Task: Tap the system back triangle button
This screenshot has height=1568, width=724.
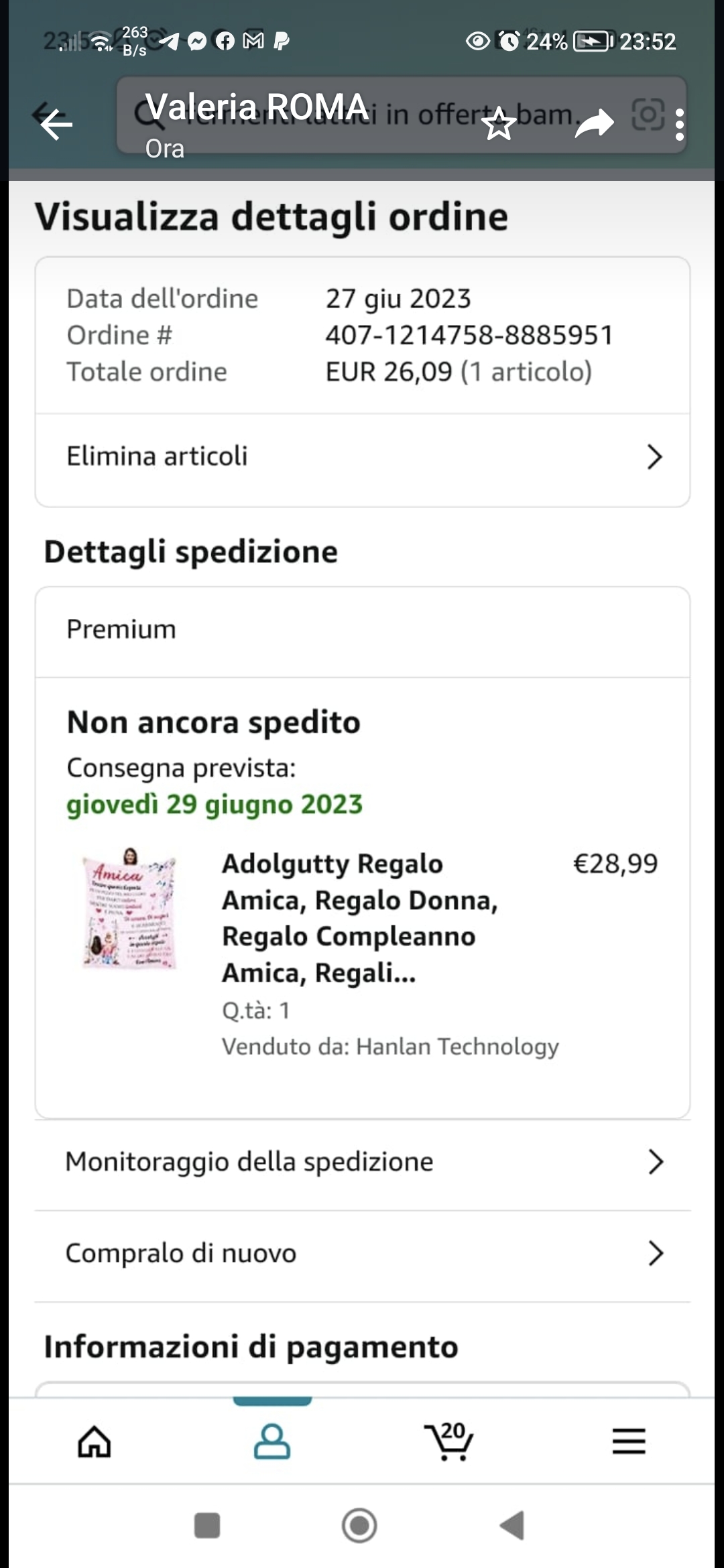Action: coord(513,1526)
